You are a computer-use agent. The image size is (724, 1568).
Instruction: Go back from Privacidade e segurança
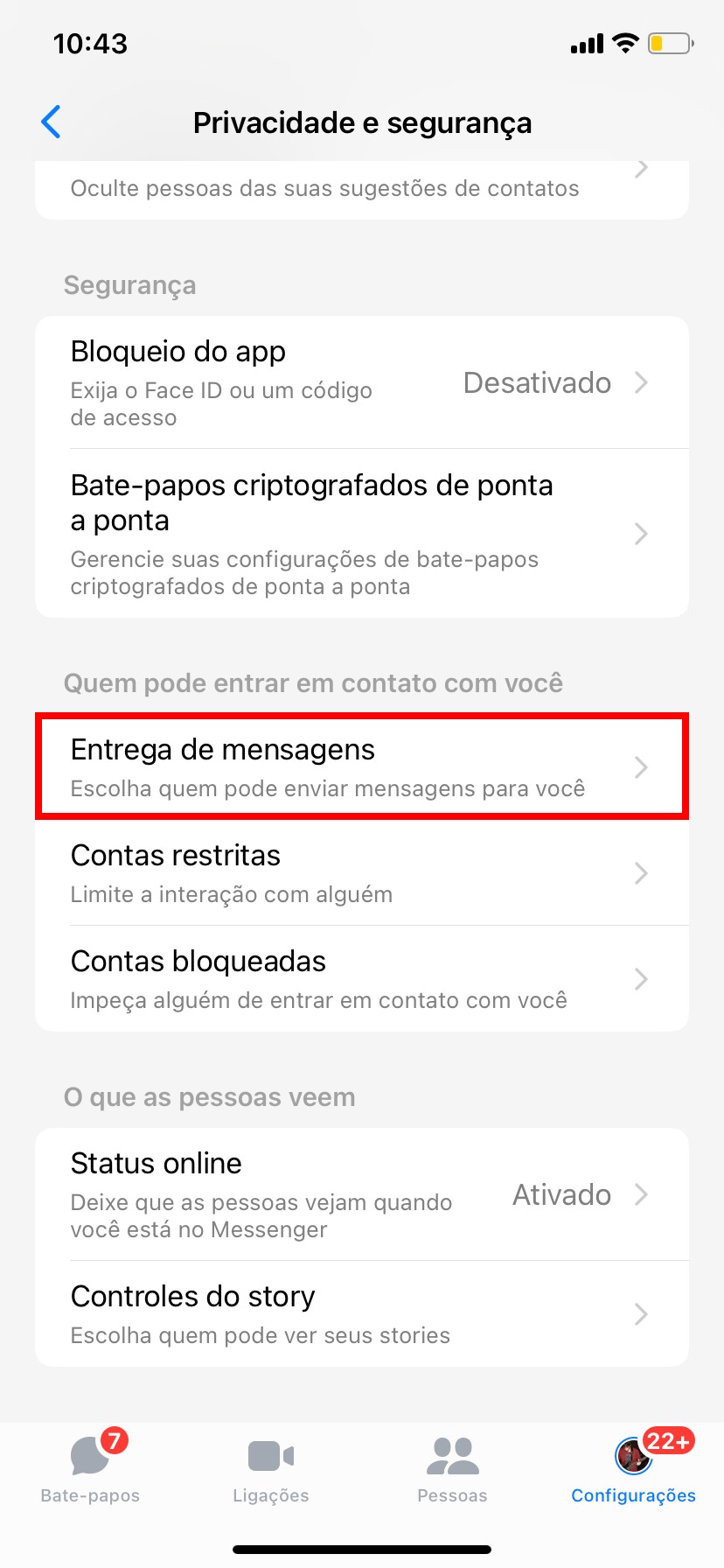click(x=52, y=122)
